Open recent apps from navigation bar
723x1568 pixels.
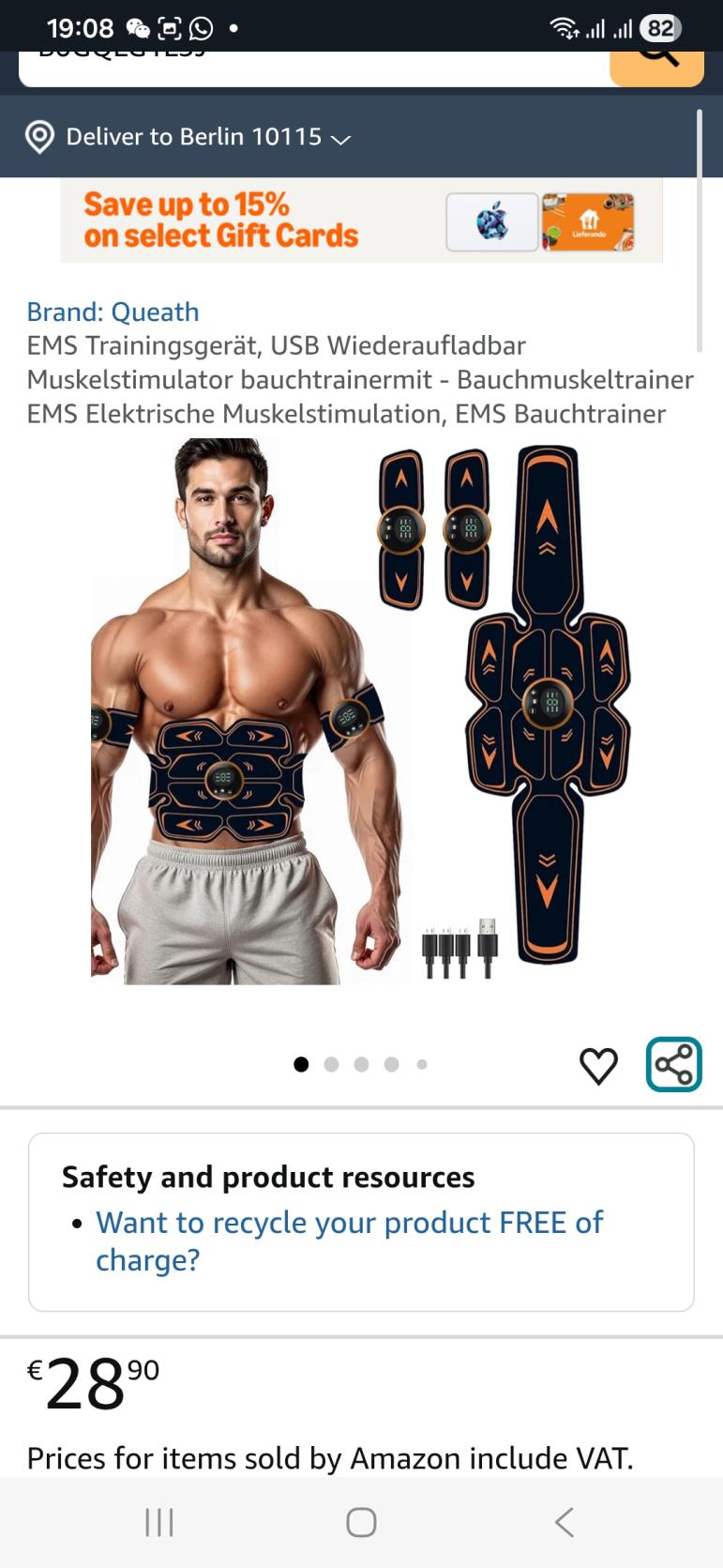coord(159,1522)
